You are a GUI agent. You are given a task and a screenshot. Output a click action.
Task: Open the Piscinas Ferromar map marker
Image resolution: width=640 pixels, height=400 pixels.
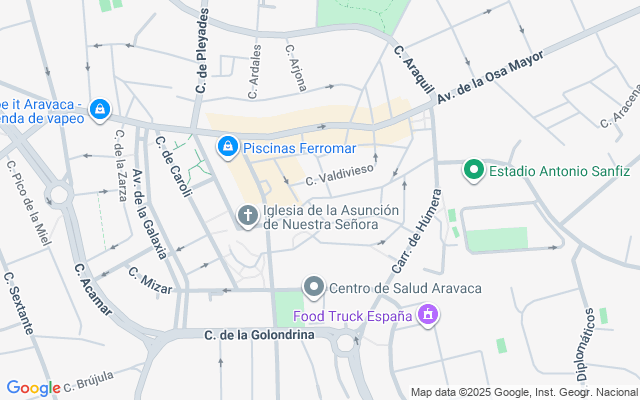[228, 147]
